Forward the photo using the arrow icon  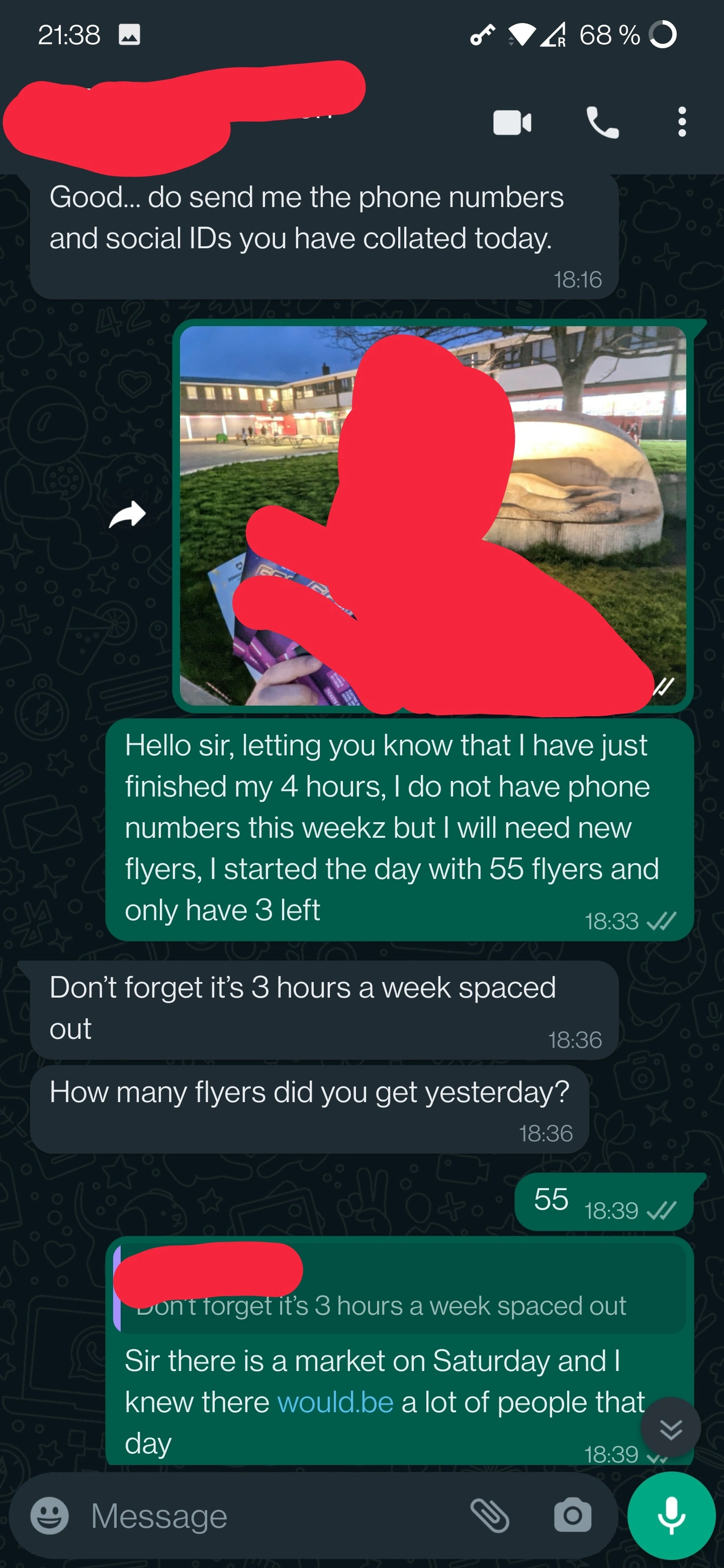pos(127,515)
